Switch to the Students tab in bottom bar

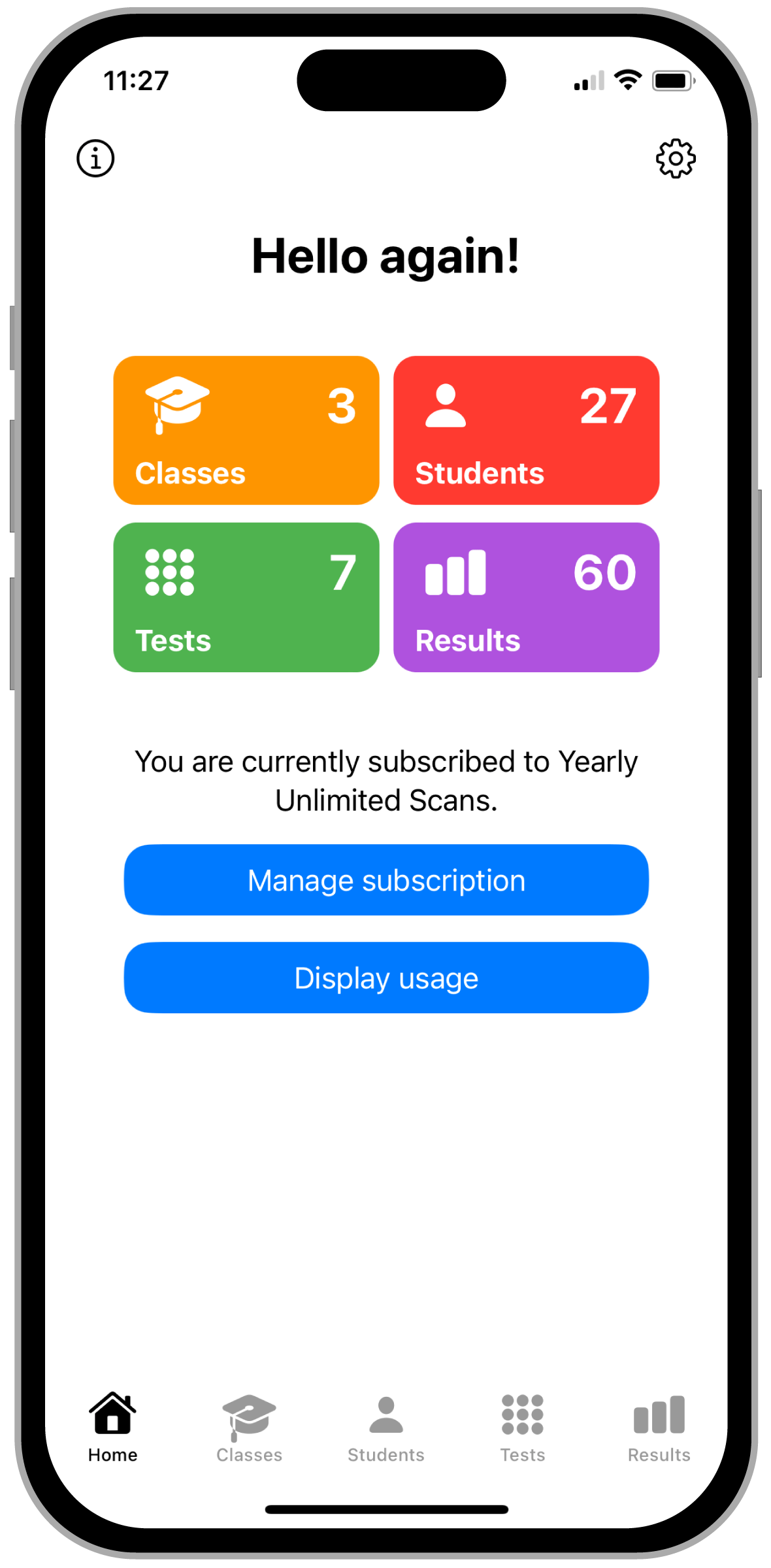pos(386,1427)
